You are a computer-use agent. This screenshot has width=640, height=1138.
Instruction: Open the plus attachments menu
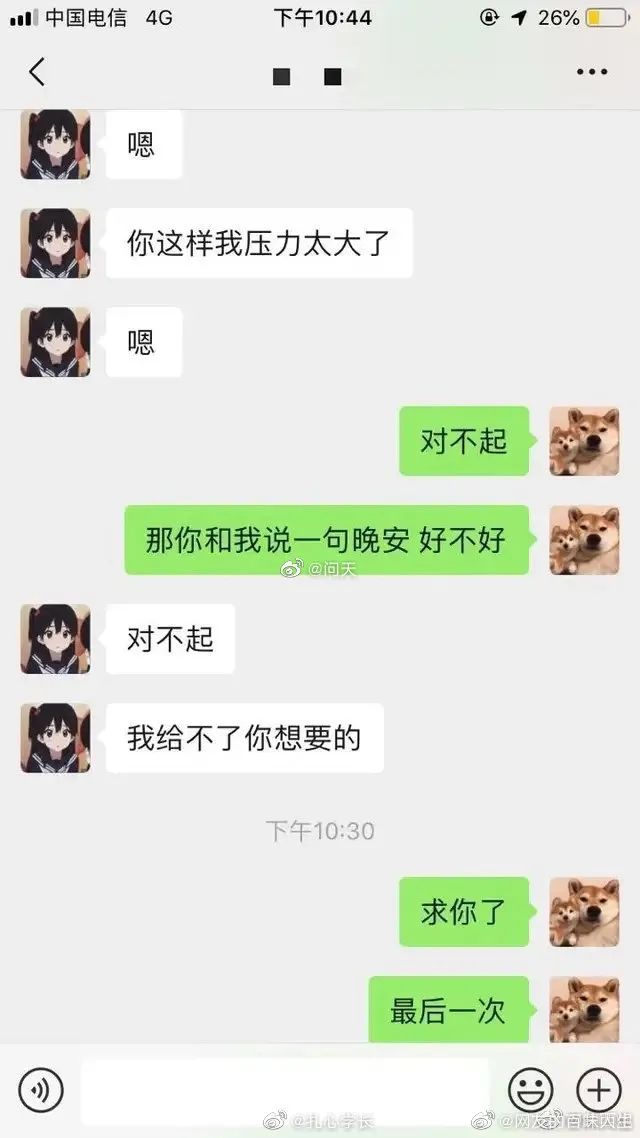(x=598, y=1089)
